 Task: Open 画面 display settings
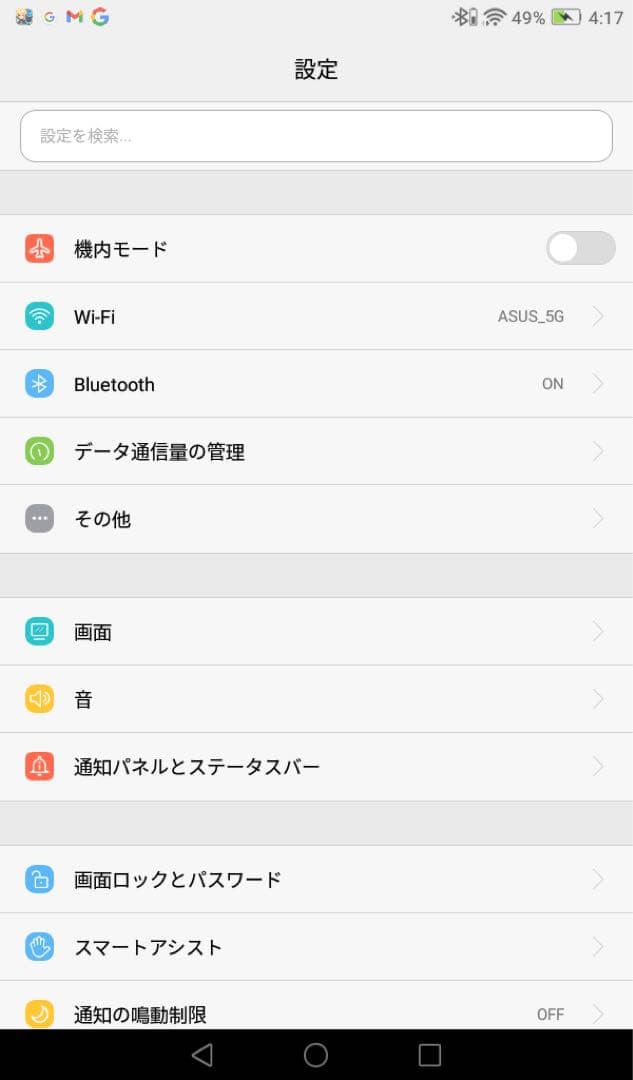[x=316, y=632]
